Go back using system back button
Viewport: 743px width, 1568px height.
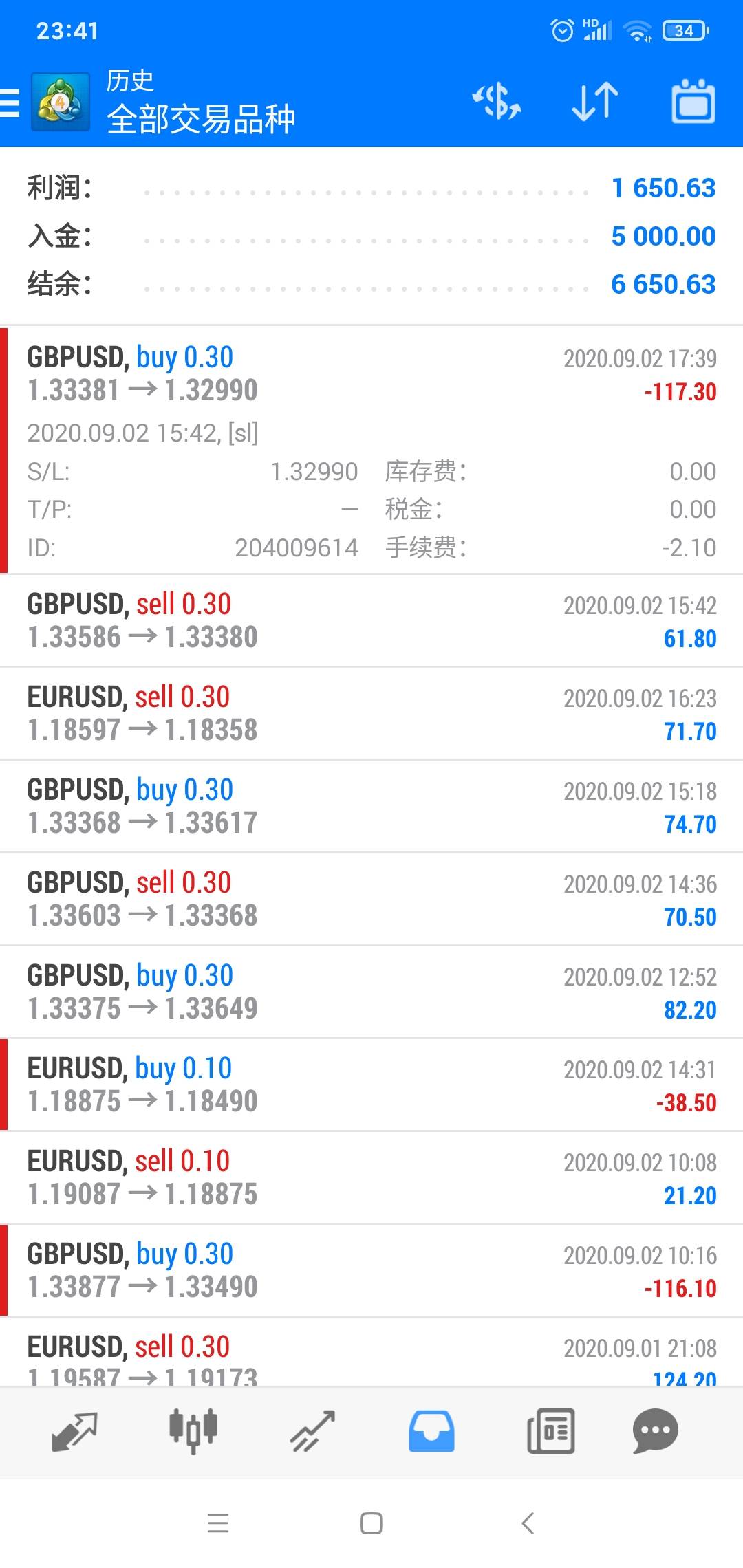(528, 1523)
